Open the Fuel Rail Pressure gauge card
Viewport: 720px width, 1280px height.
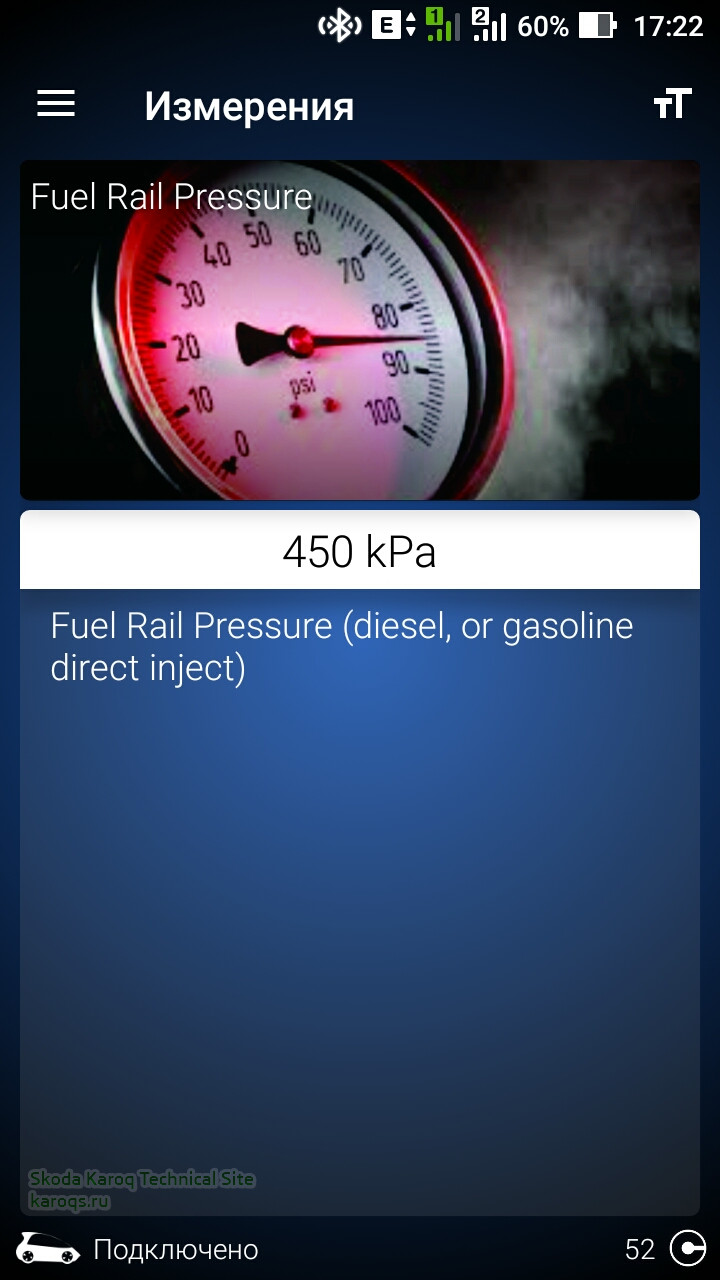(360, 330)
